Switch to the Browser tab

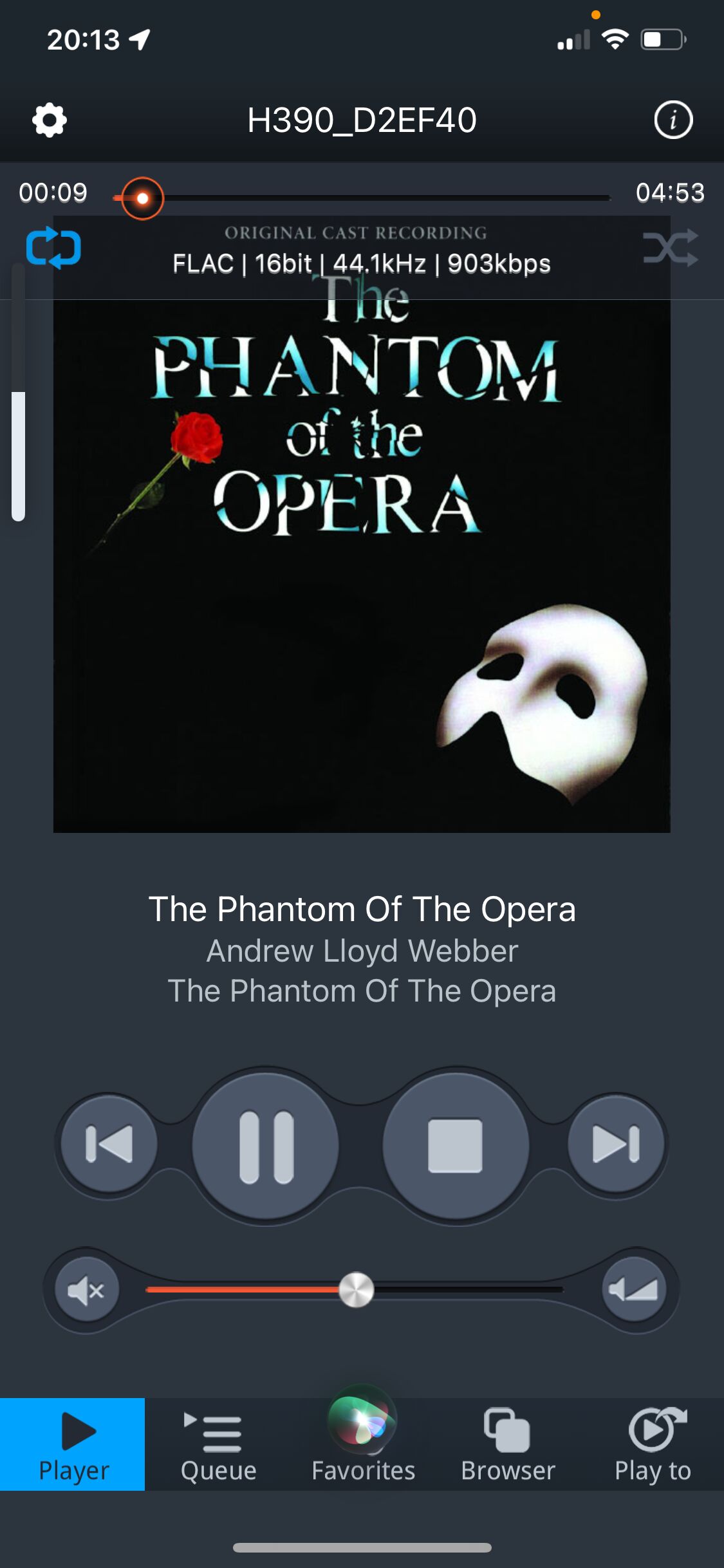coord(508,1444)
